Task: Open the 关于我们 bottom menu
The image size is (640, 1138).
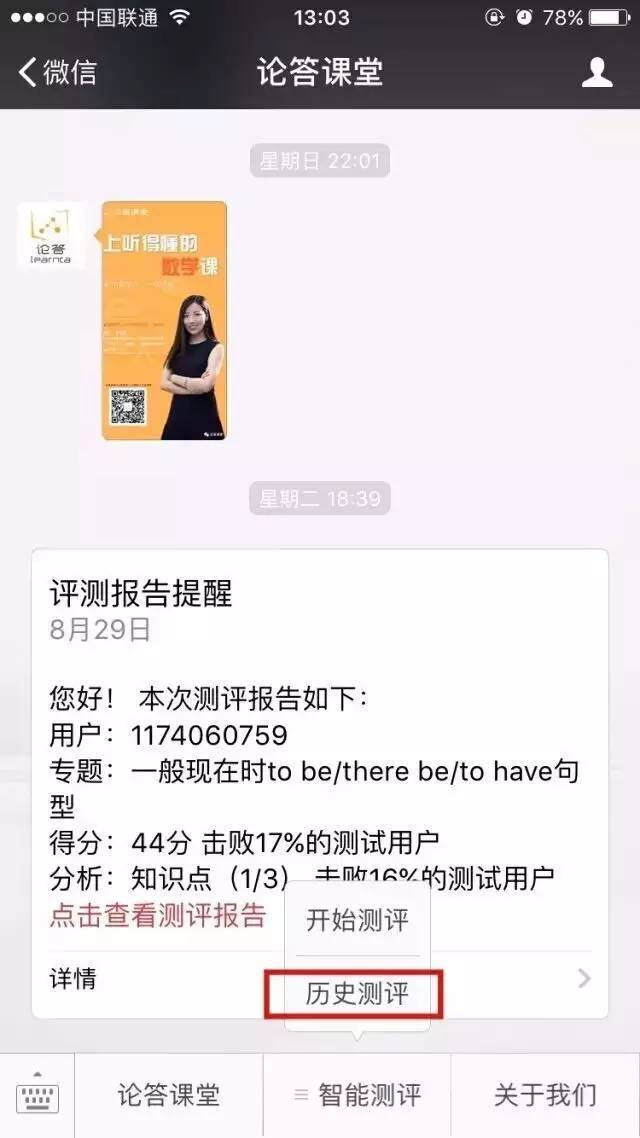Action: coord(545,1095)
